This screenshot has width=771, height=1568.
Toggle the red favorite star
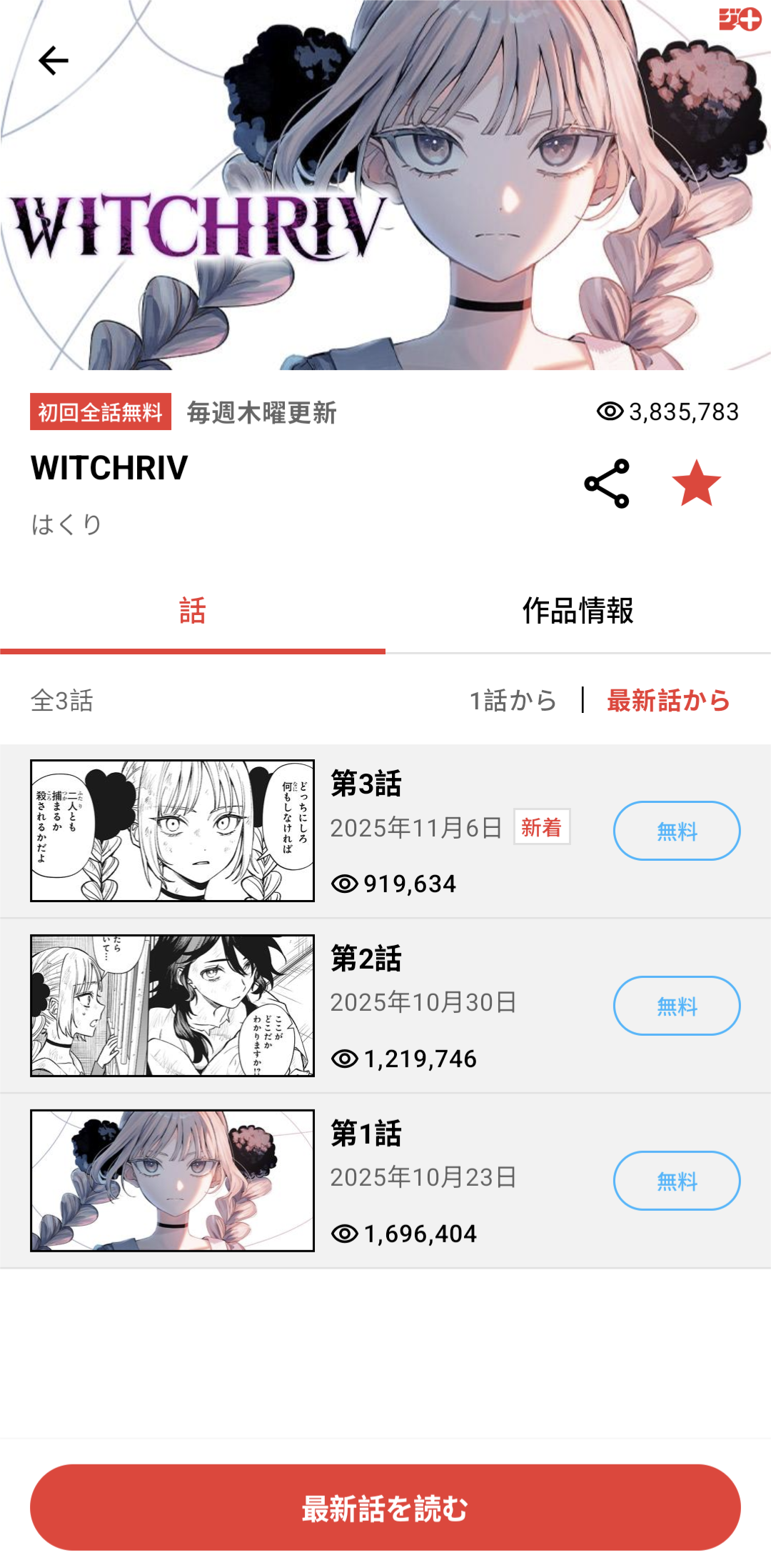coord(696,484)
